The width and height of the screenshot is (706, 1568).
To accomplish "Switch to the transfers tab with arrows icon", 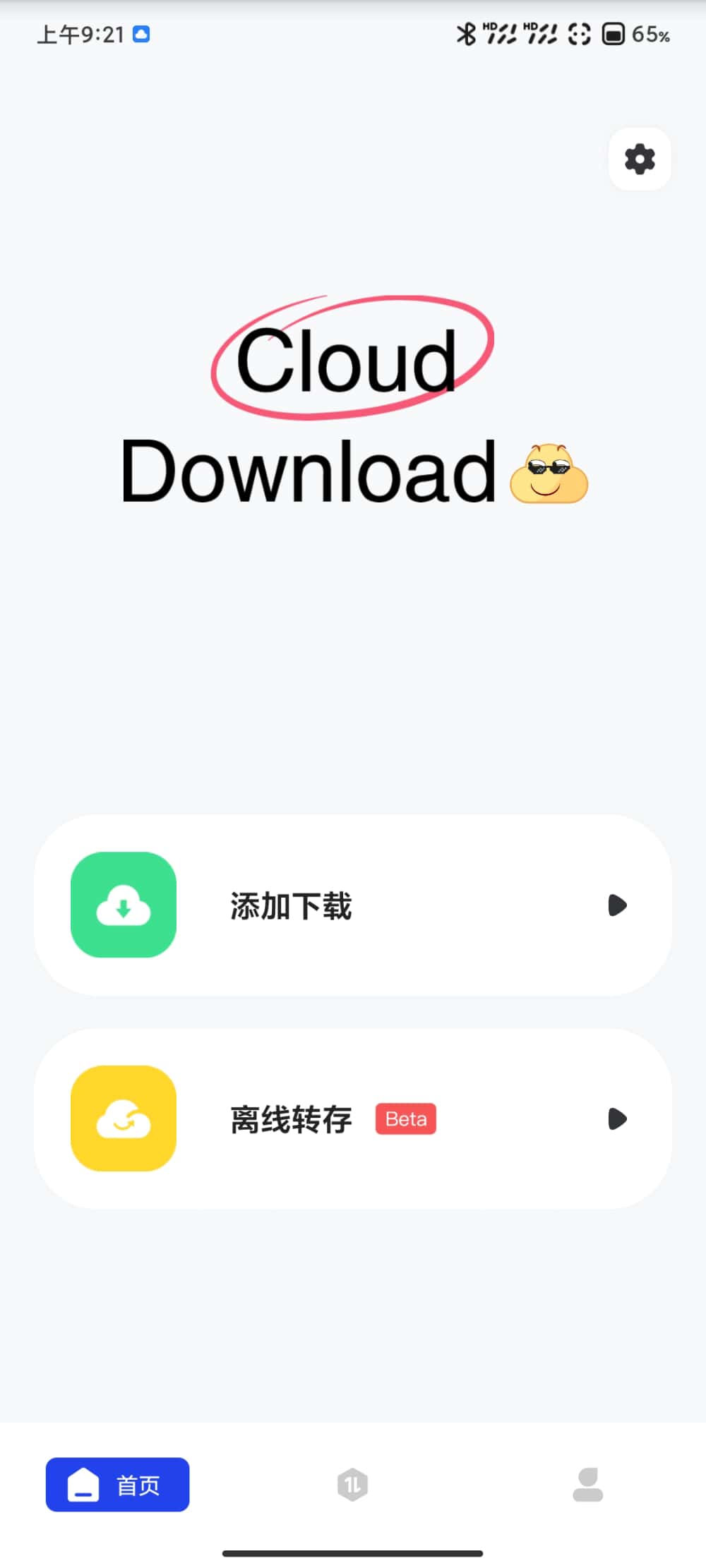I will pos(352,1485).
